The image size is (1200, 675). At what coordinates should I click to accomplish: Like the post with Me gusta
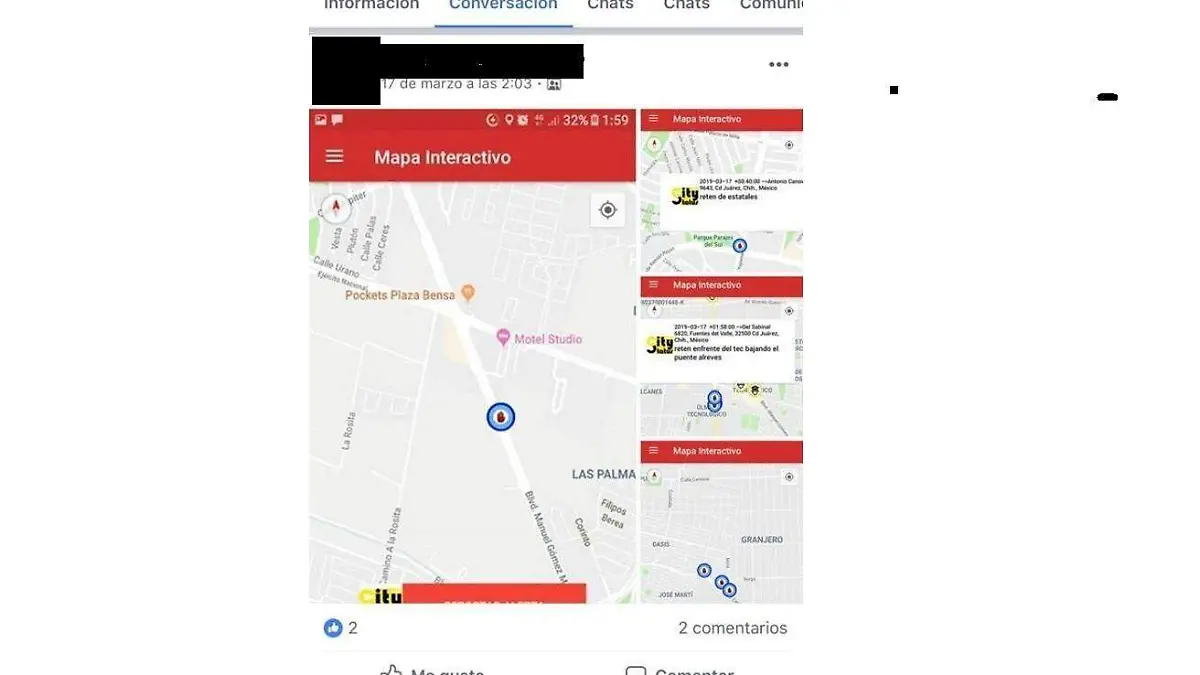pos(432,670)
